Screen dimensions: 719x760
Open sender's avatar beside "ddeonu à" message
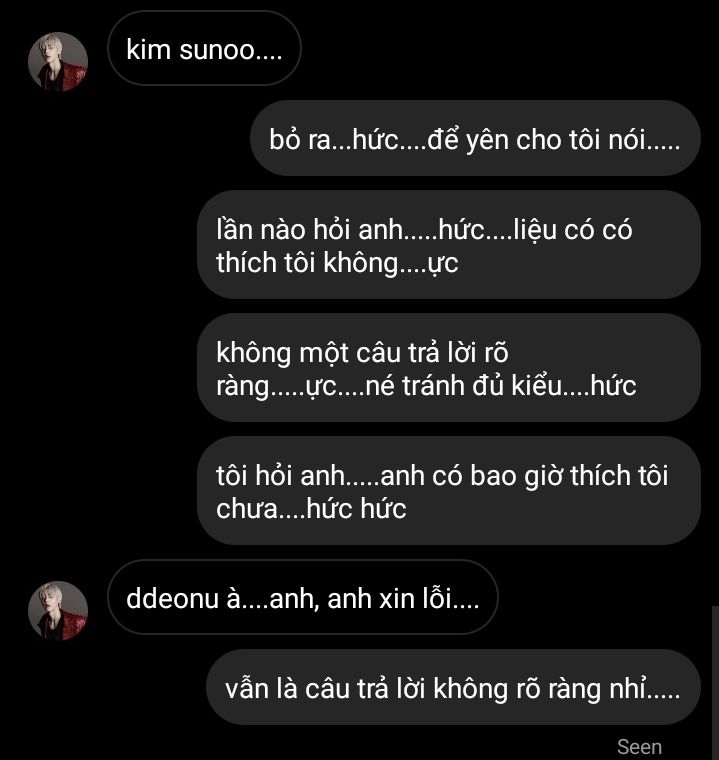click(x=58, y=610)
